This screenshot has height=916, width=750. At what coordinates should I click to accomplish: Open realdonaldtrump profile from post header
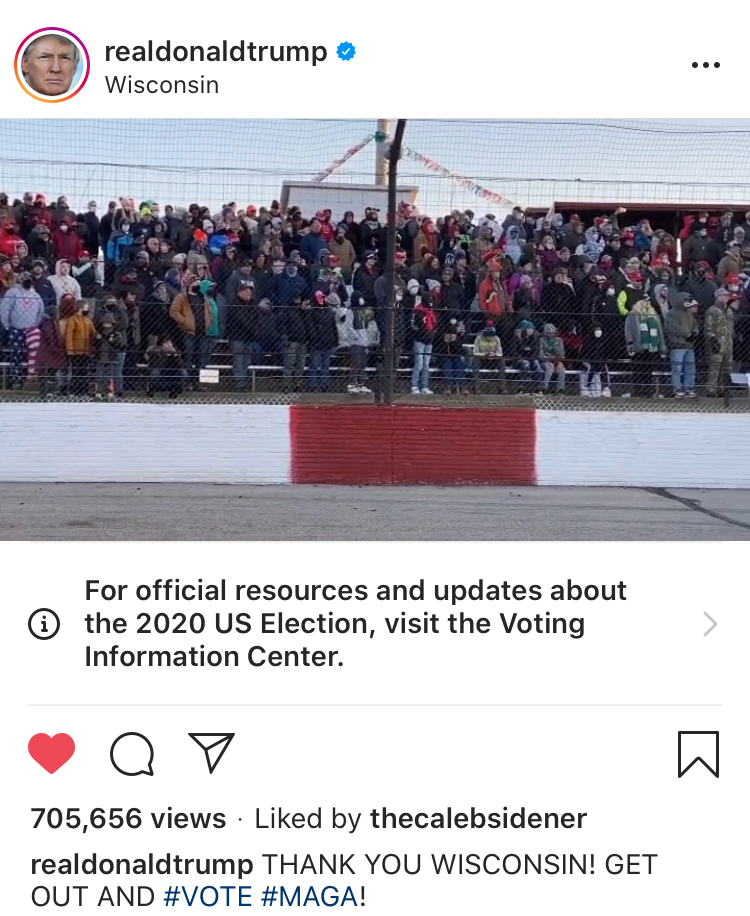coord(215,51)
